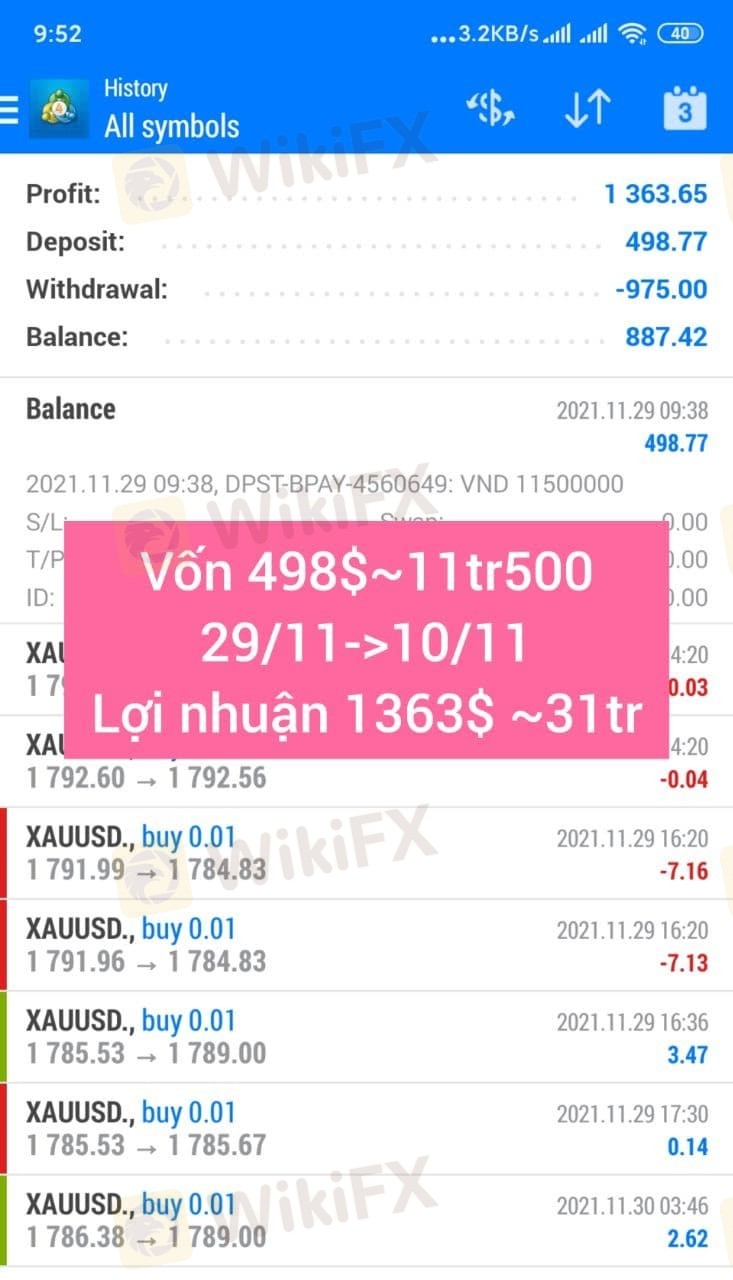
Task: Choose history period with calendar icon
Action: [684, 109]
